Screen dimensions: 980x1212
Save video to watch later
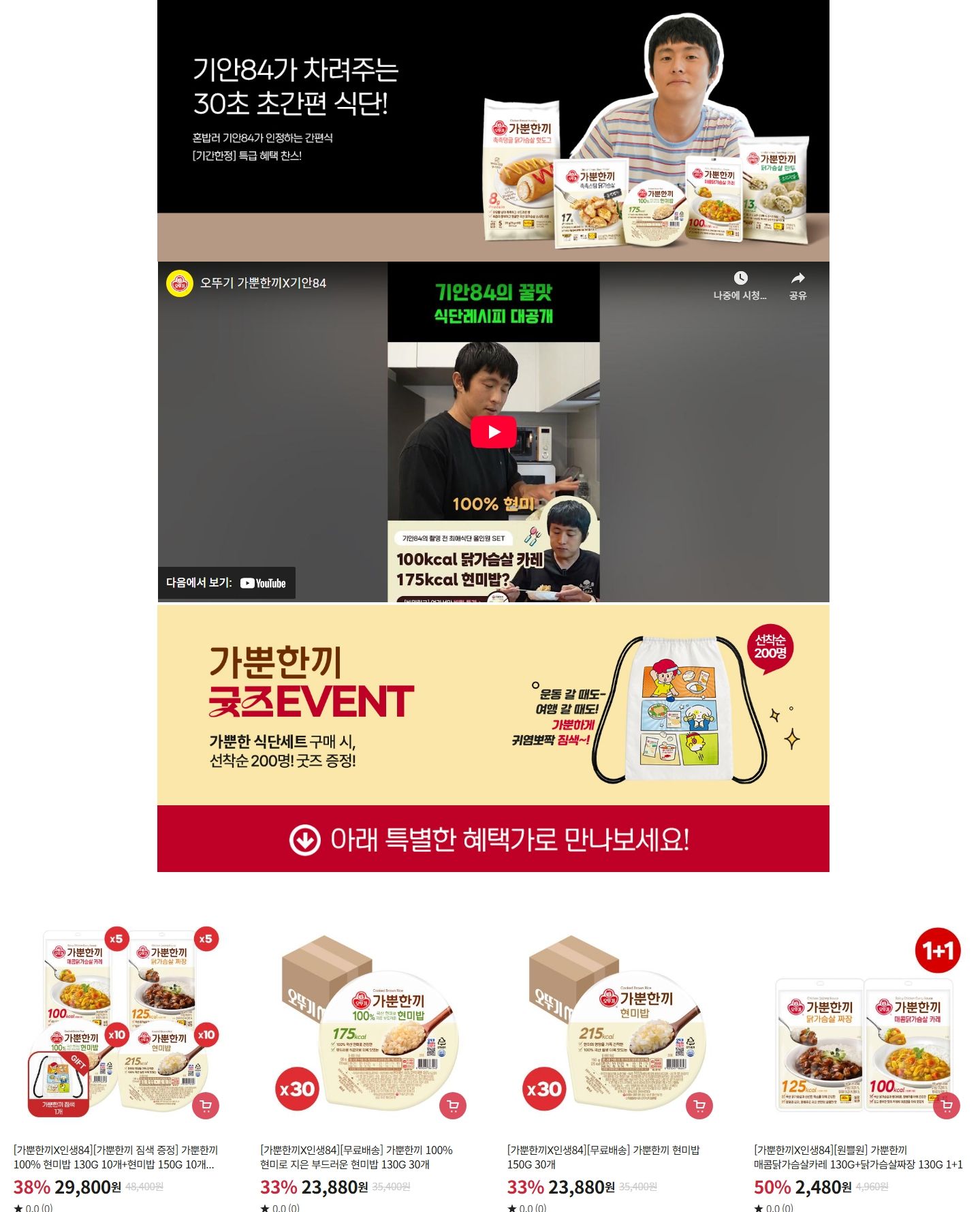pyautogui.click(x=740, y=284)
